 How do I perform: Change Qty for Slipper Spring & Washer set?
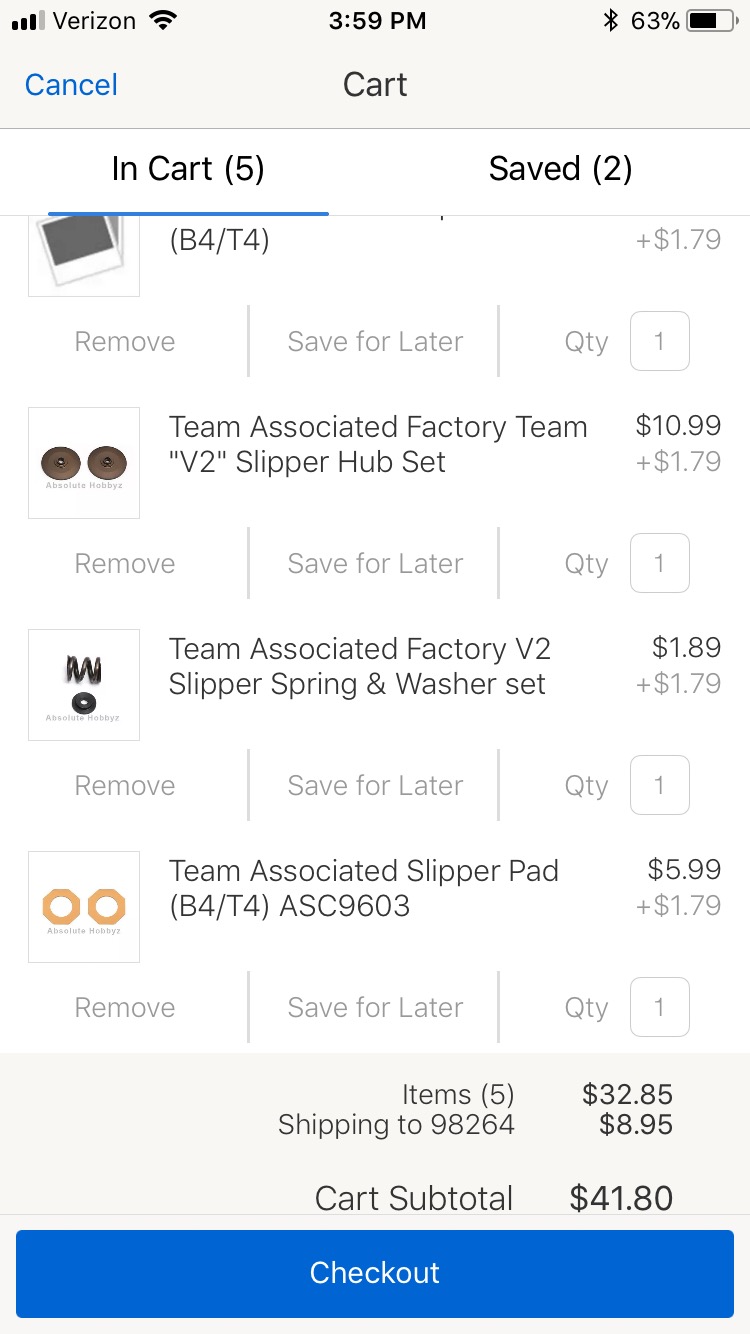coord(659,785)
